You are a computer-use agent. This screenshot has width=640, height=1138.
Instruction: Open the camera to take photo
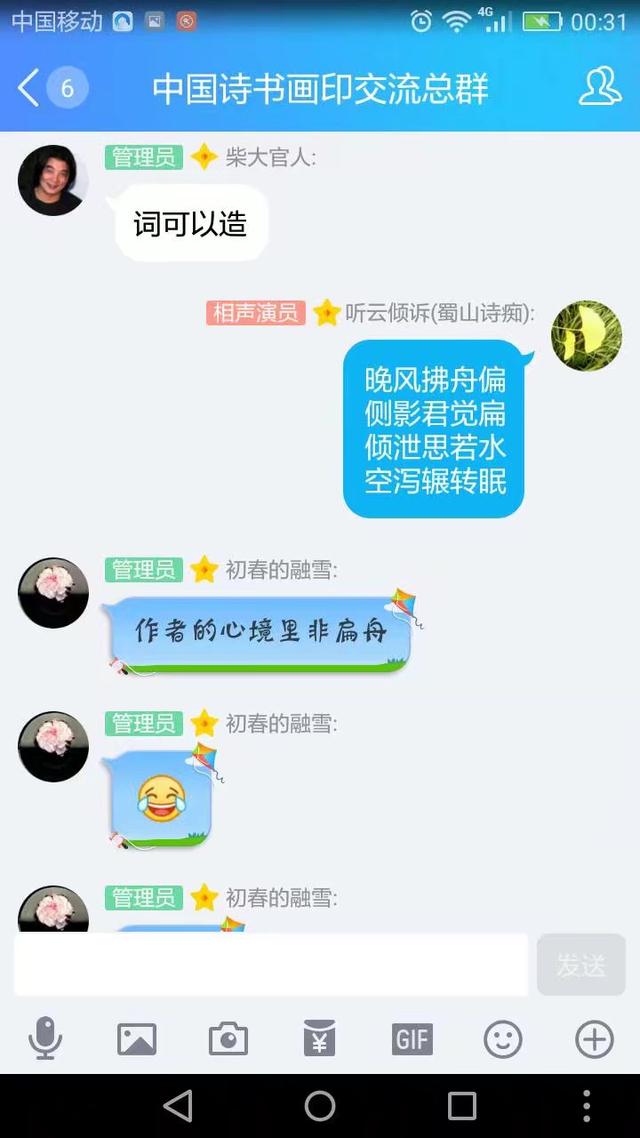[x=228, y=1040]
